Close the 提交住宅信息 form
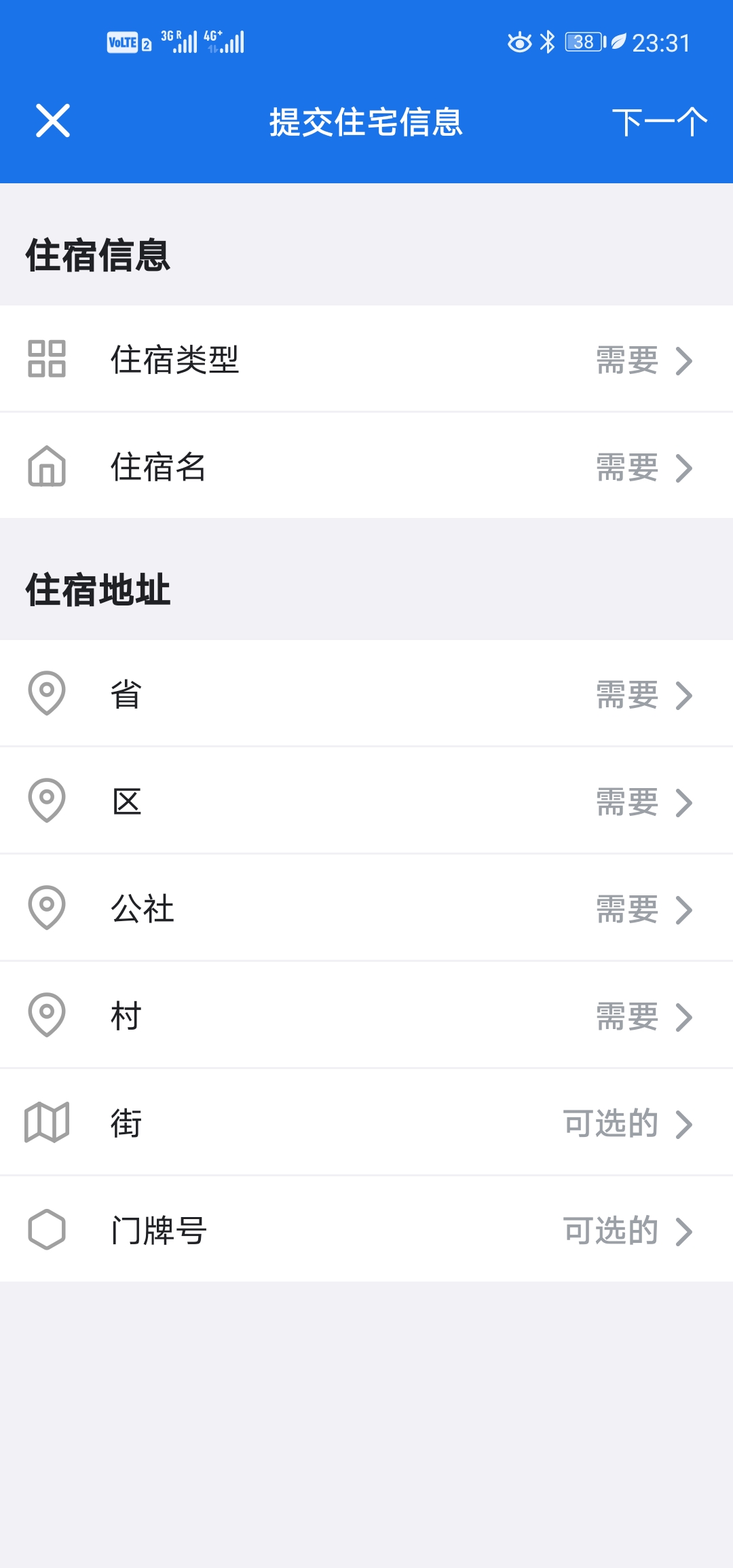 point(53,122)
